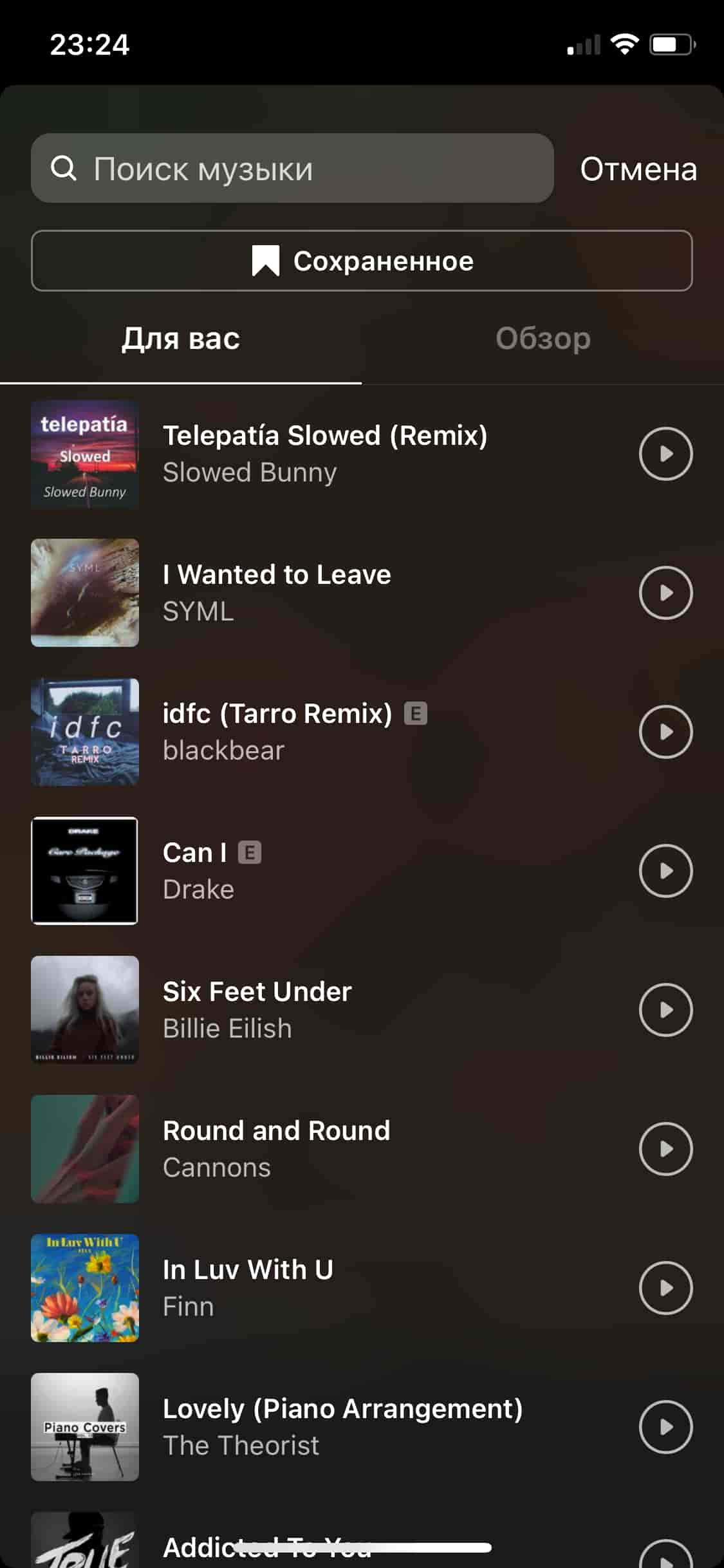Image resolution: width=724 pixels, height=1568 pixels.
Task: Pick idfc (Tarro Remix) by blackbear
Action: coord(277,731)
